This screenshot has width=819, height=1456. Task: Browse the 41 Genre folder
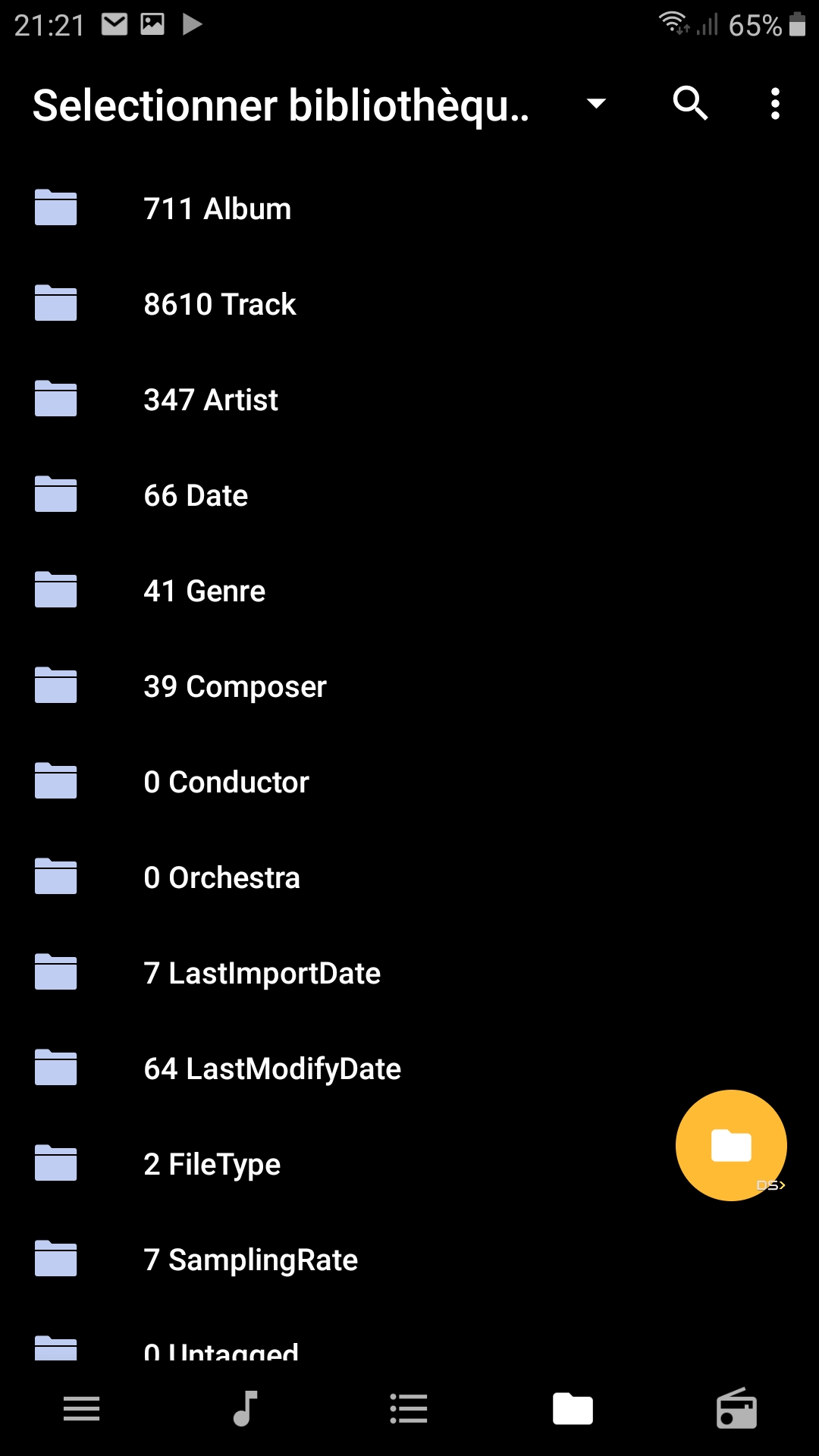click(x=204, y=591)
